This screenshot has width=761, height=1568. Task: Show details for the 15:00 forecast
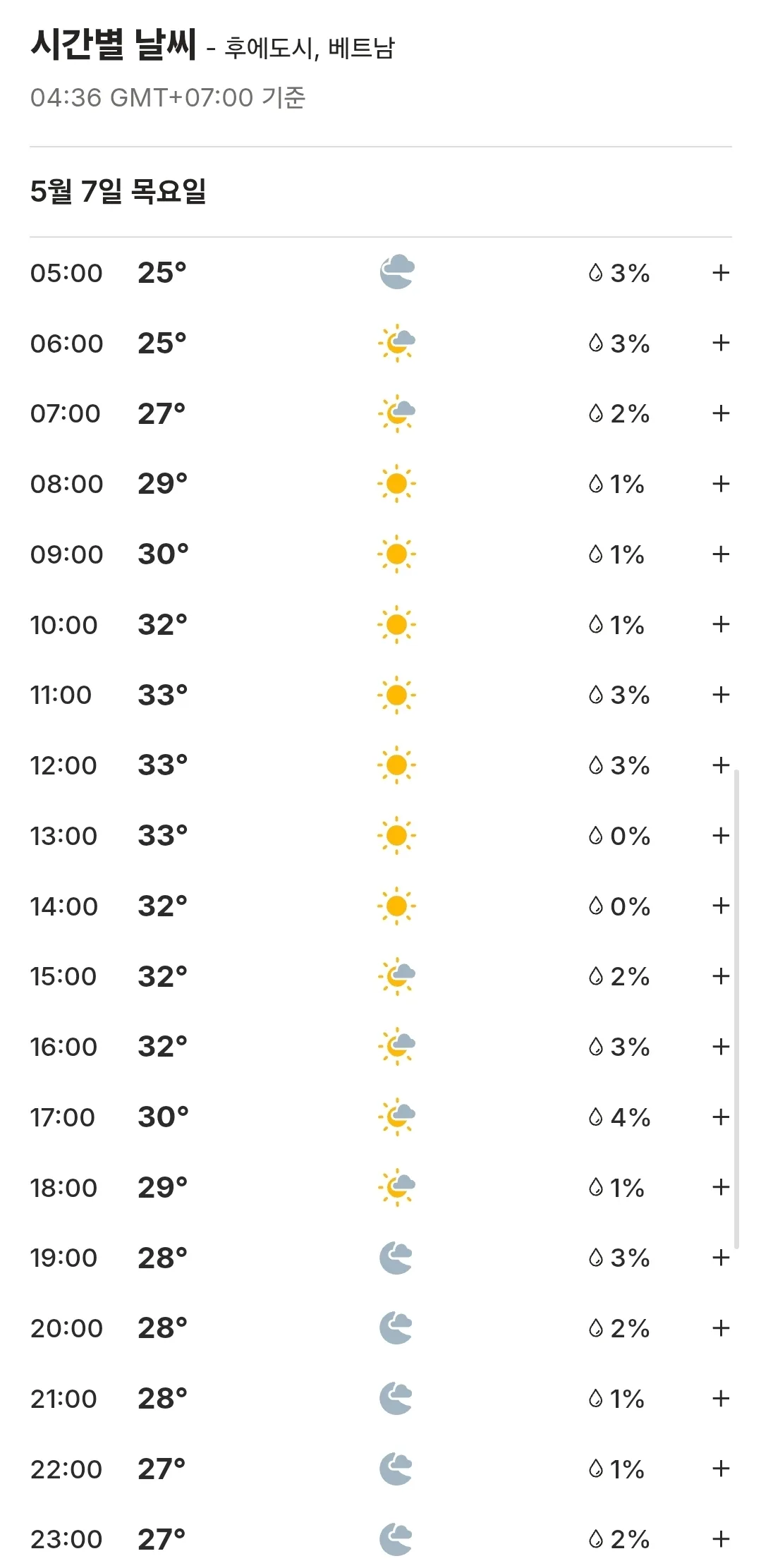pyautogui.click(x=720, y=976)
